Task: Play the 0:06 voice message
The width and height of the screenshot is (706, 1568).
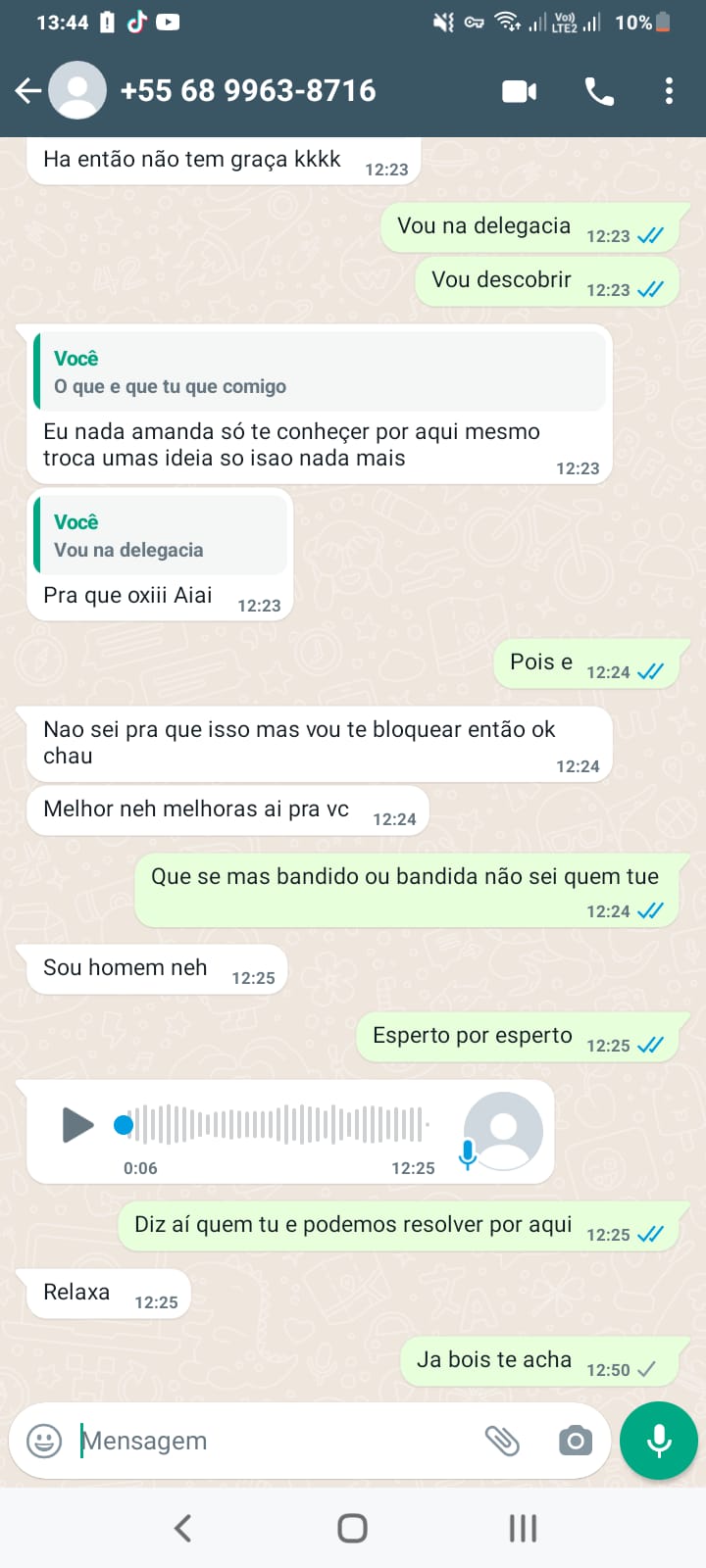Action: pyautogui.click(x=77, y=1124)
